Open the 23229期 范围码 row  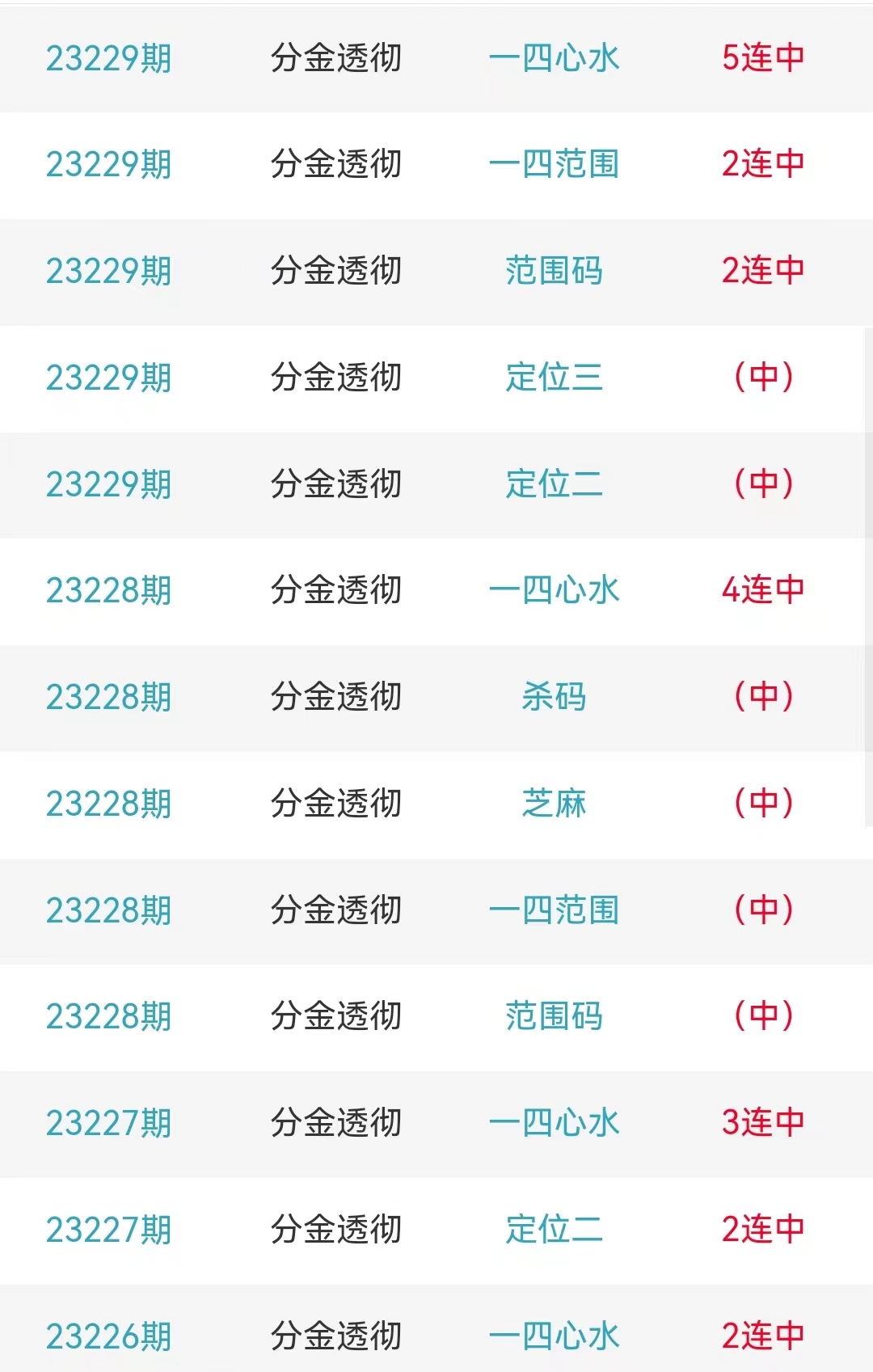coord(554,272)
